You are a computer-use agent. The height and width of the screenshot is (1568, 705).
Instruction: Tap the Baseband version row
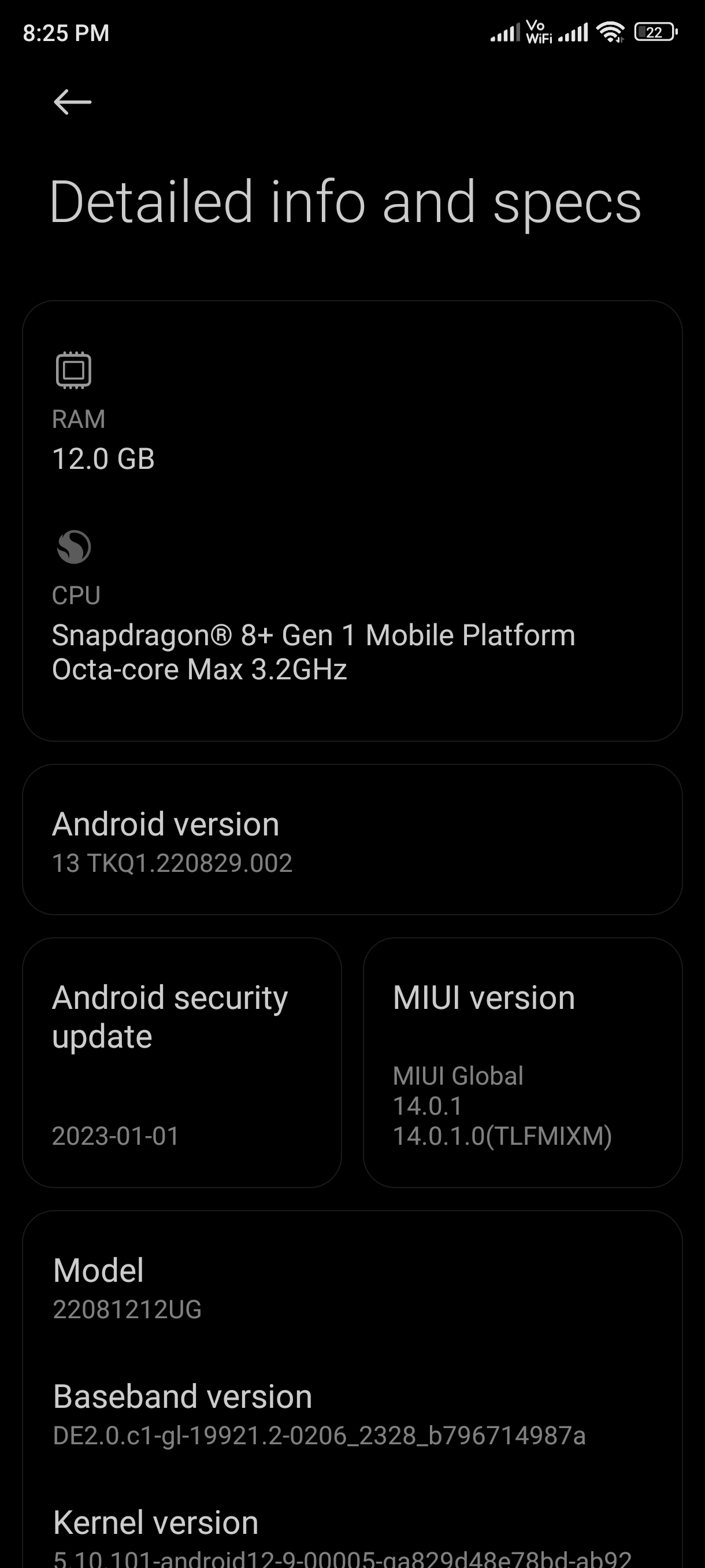(352, 1414)
